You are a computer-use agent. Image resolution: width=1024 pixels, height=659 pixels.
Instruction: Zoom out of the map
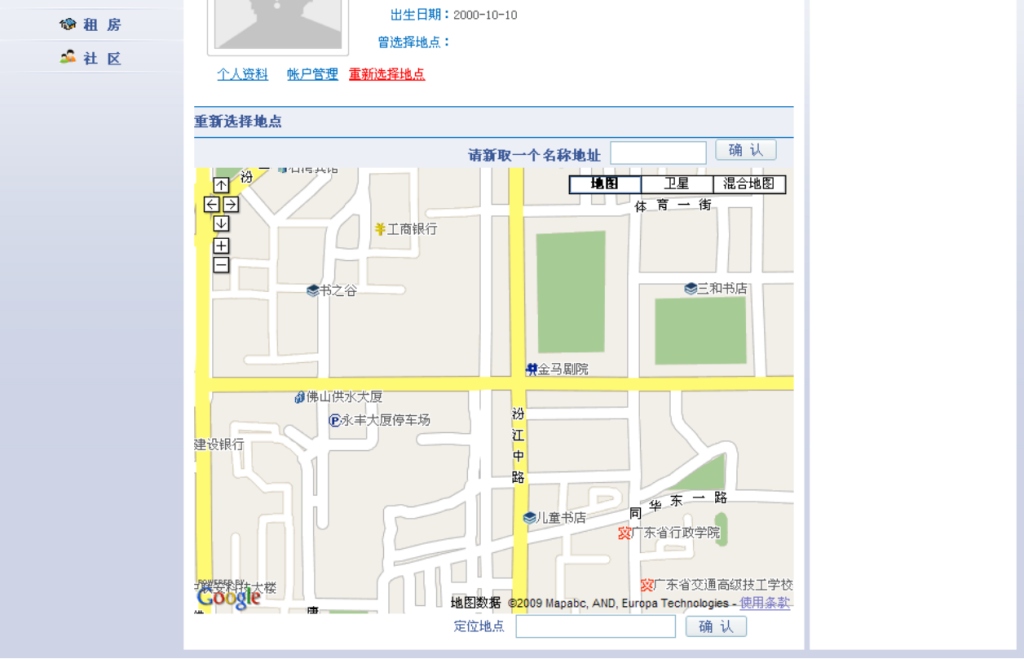[x=221, y=265]
